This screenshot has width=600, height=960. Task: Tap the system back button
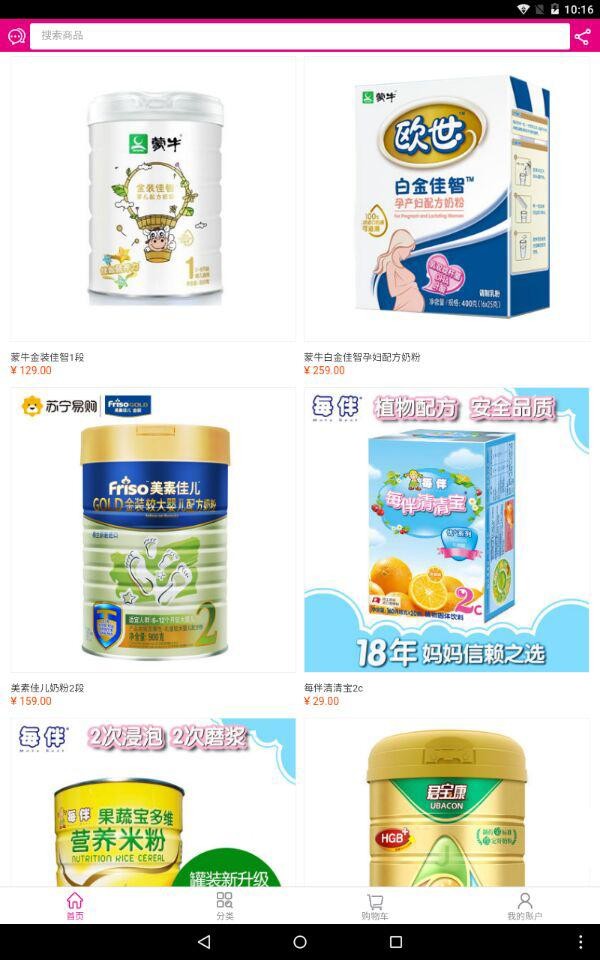click(x=204, y=942)
